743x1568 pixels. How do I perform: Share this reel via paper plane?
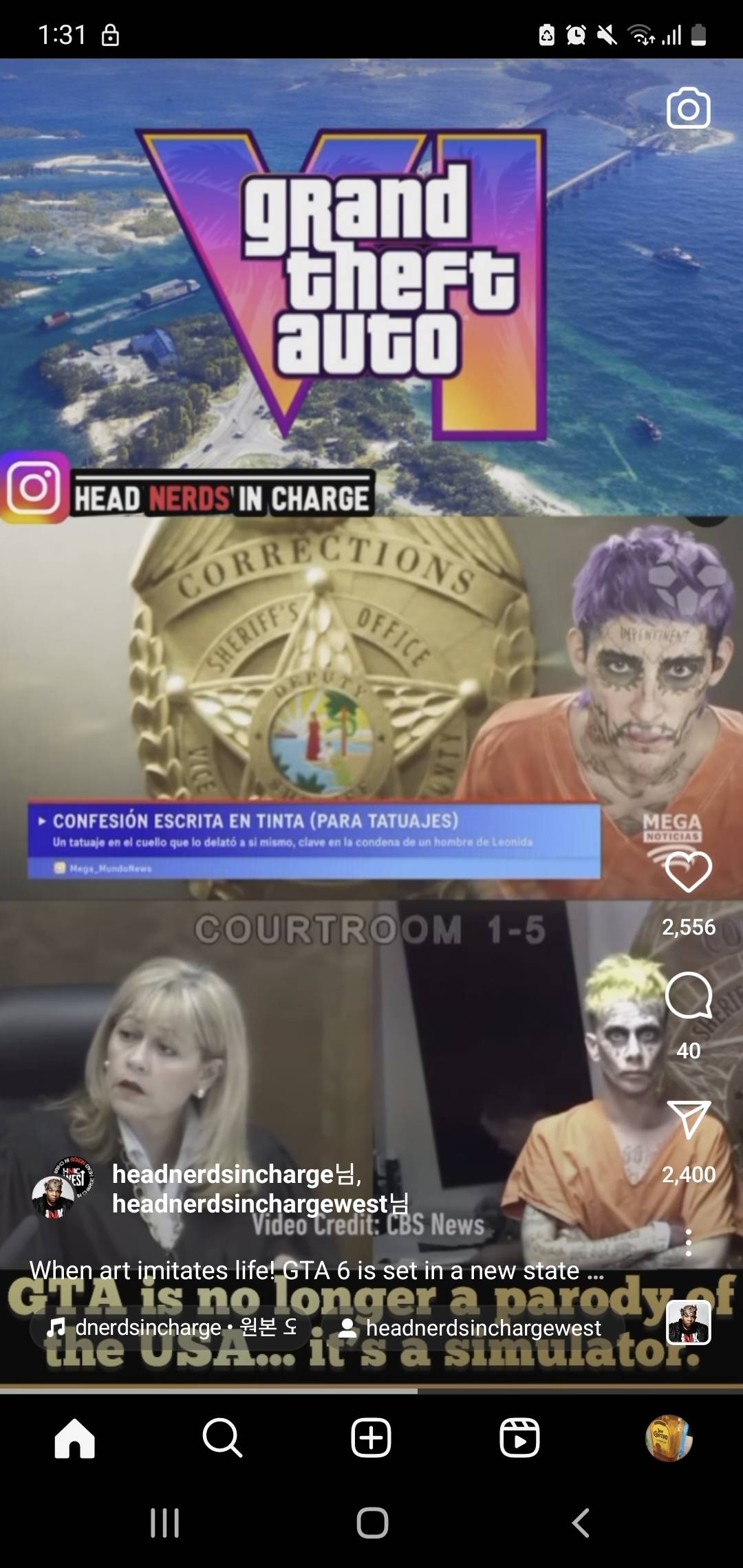coord(688,1119)
